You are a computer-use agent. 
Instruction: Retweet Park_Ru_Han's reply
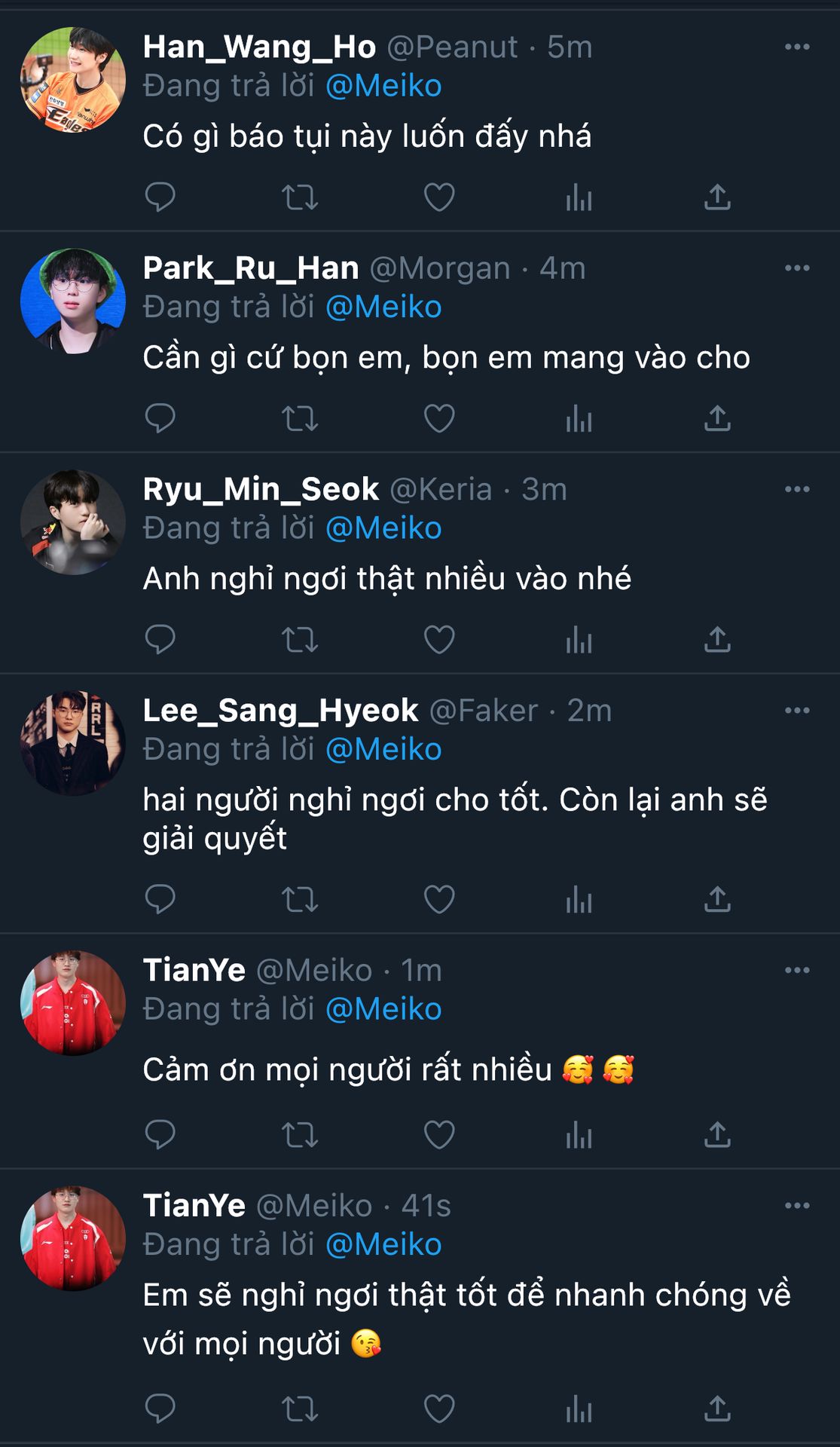(x=300, y=418)
